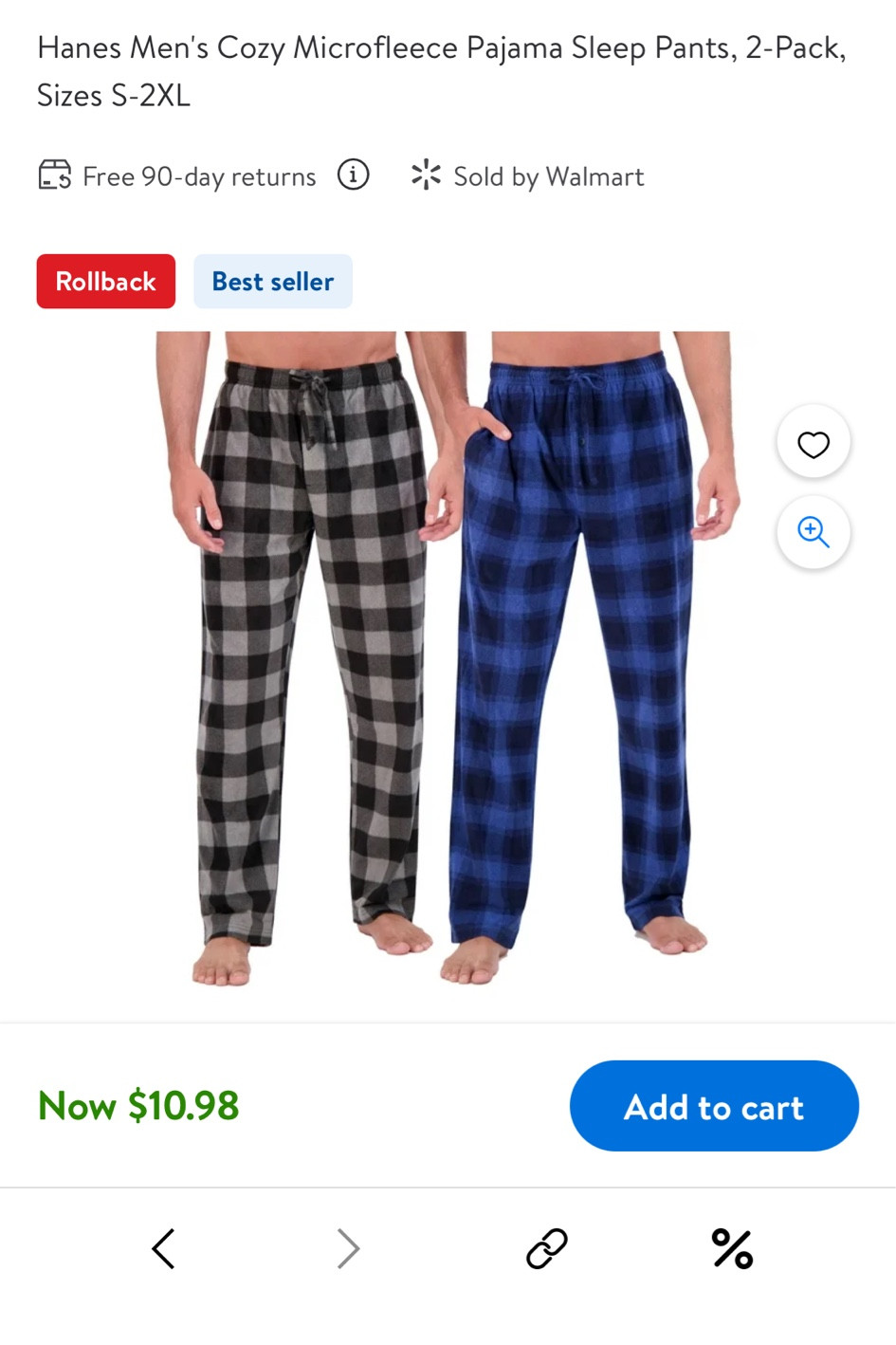Add the pajama pants to cart

[713, 1106]
